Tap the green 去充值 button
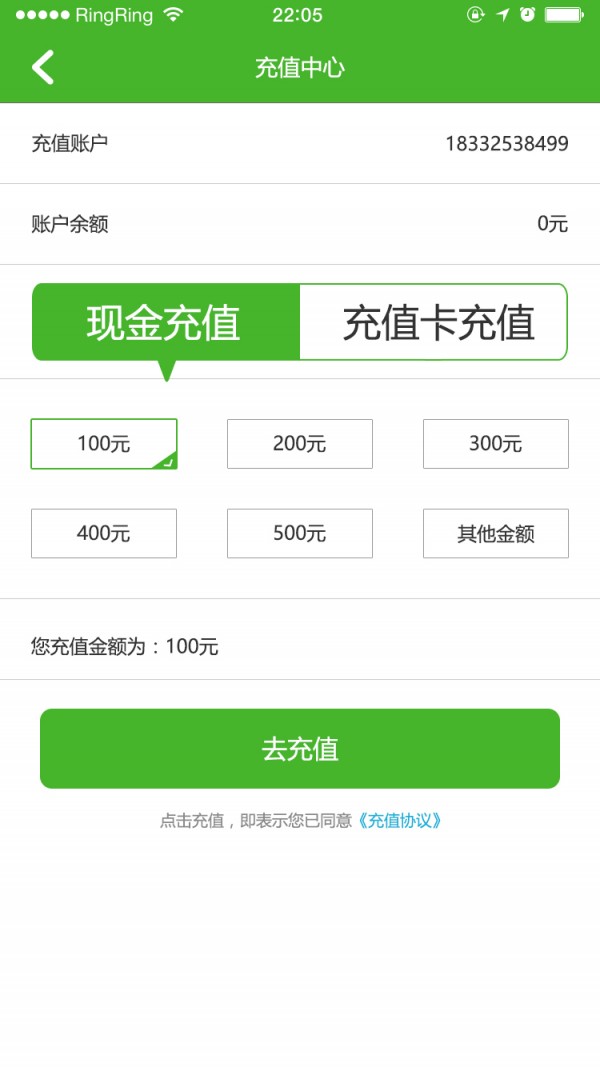Viewport: 600px width, 1067px height. pos(299,749)
